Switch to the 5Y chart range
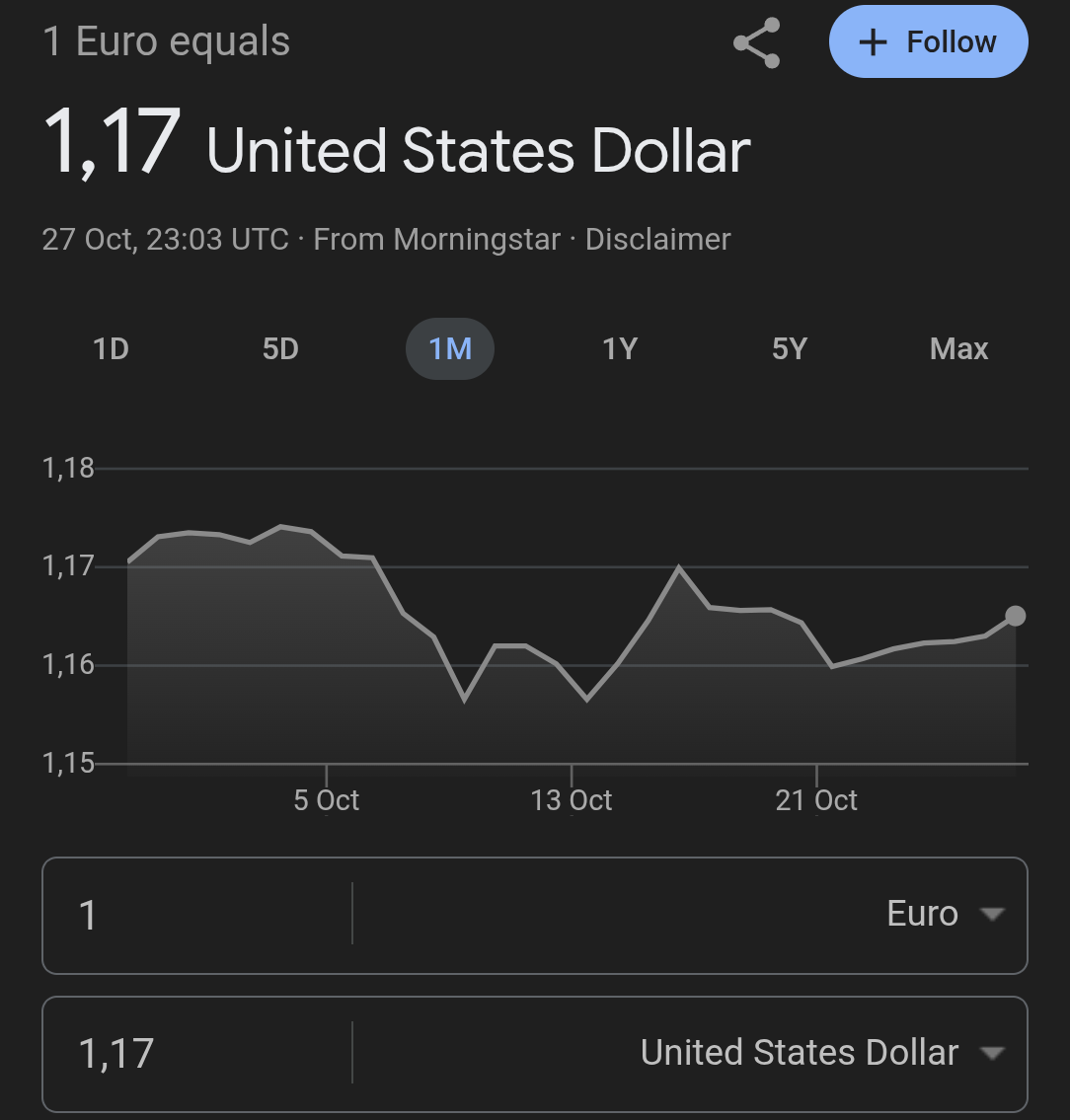Viewport: 1070px width, 1120px height. click(790, 349)
